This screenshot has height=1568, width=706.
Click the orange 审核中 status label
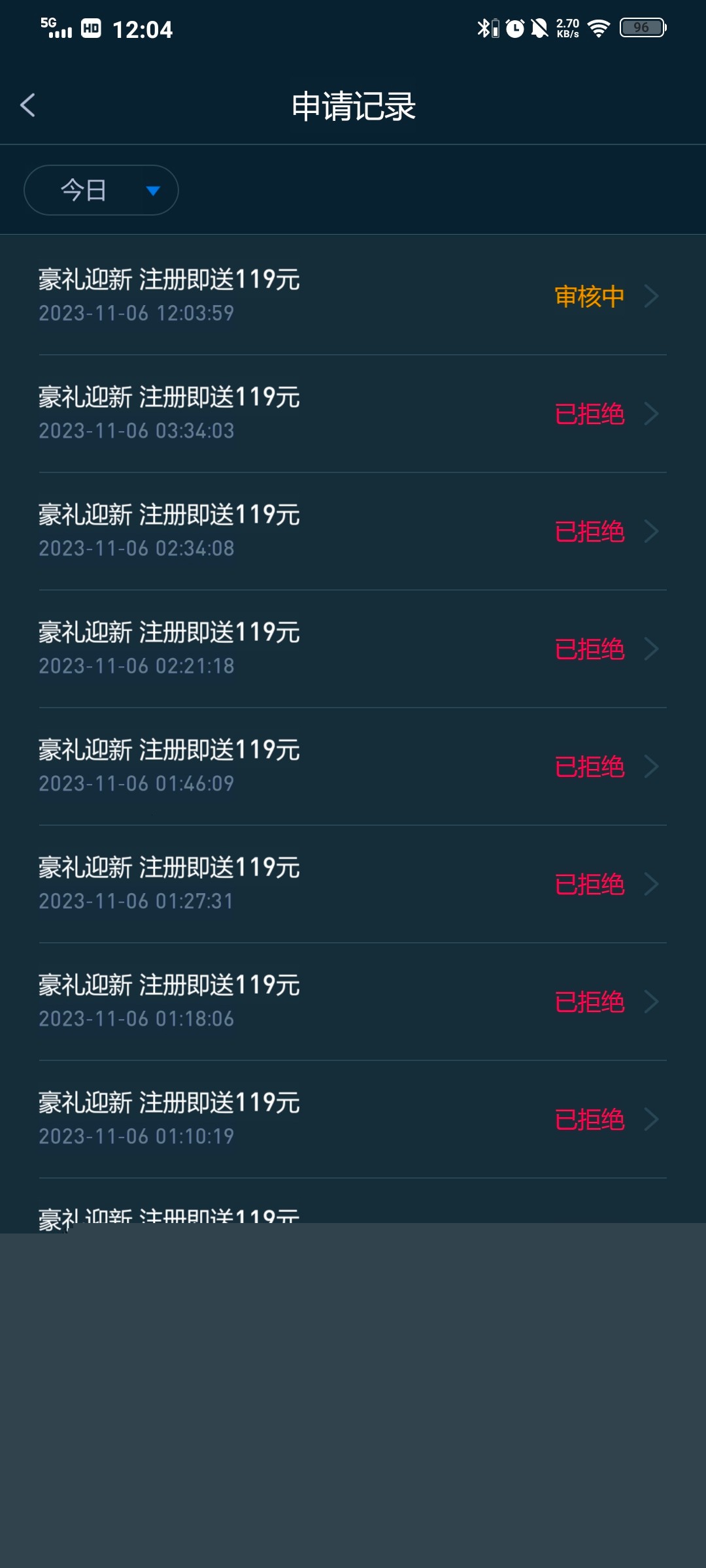click(x=588, y=296)
